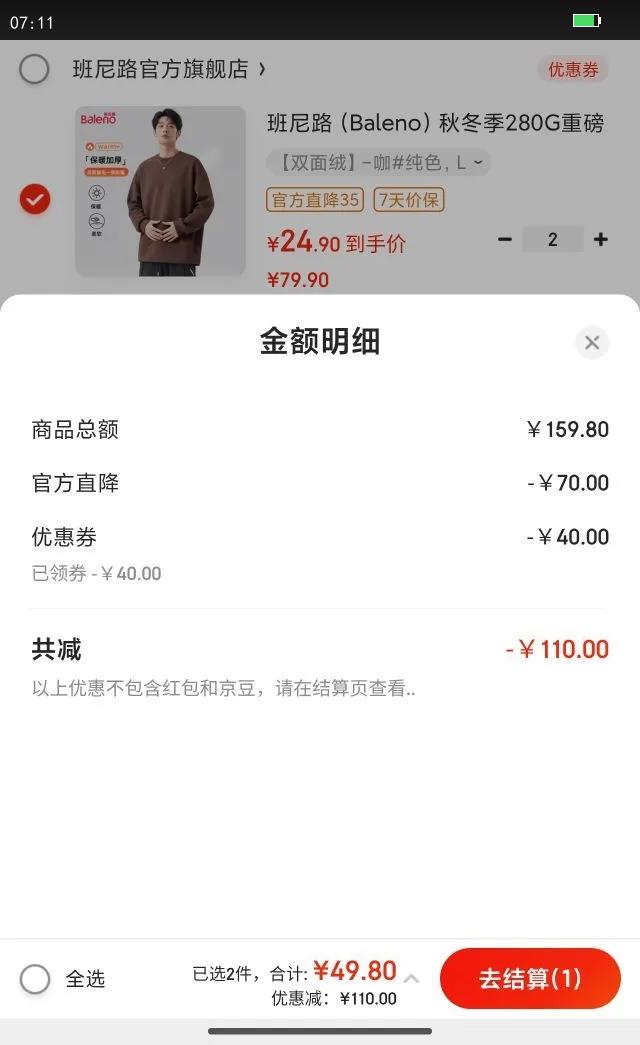This screenshot has height=1045, width=640.
Task: Uncheck the Baleno sweatshirt item
Action: click(35, 199)
